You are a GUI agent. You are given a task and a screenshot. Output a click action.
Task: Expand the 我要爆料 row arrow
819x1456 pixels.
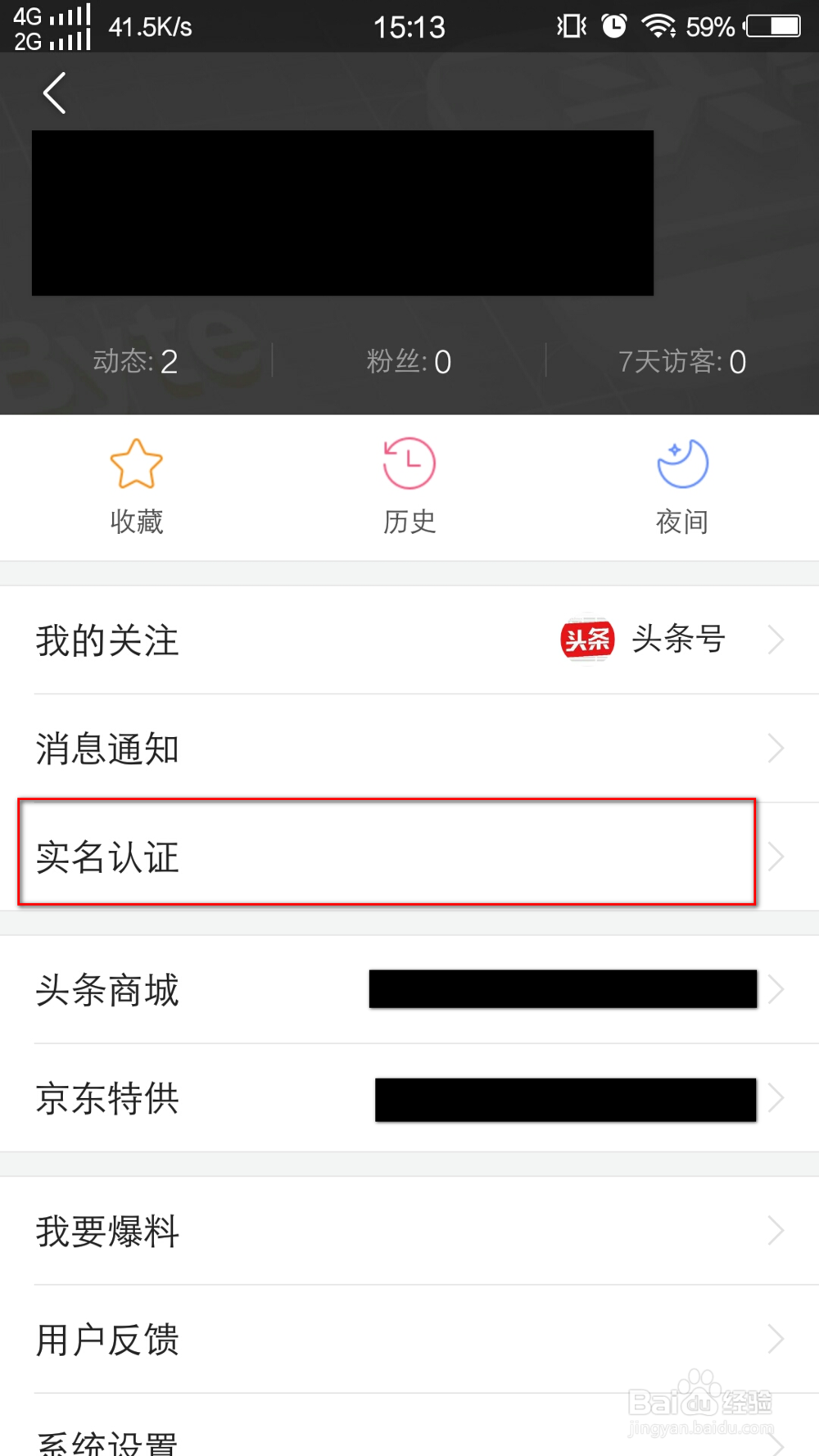pyautogui.click(x=775, y=1231)
